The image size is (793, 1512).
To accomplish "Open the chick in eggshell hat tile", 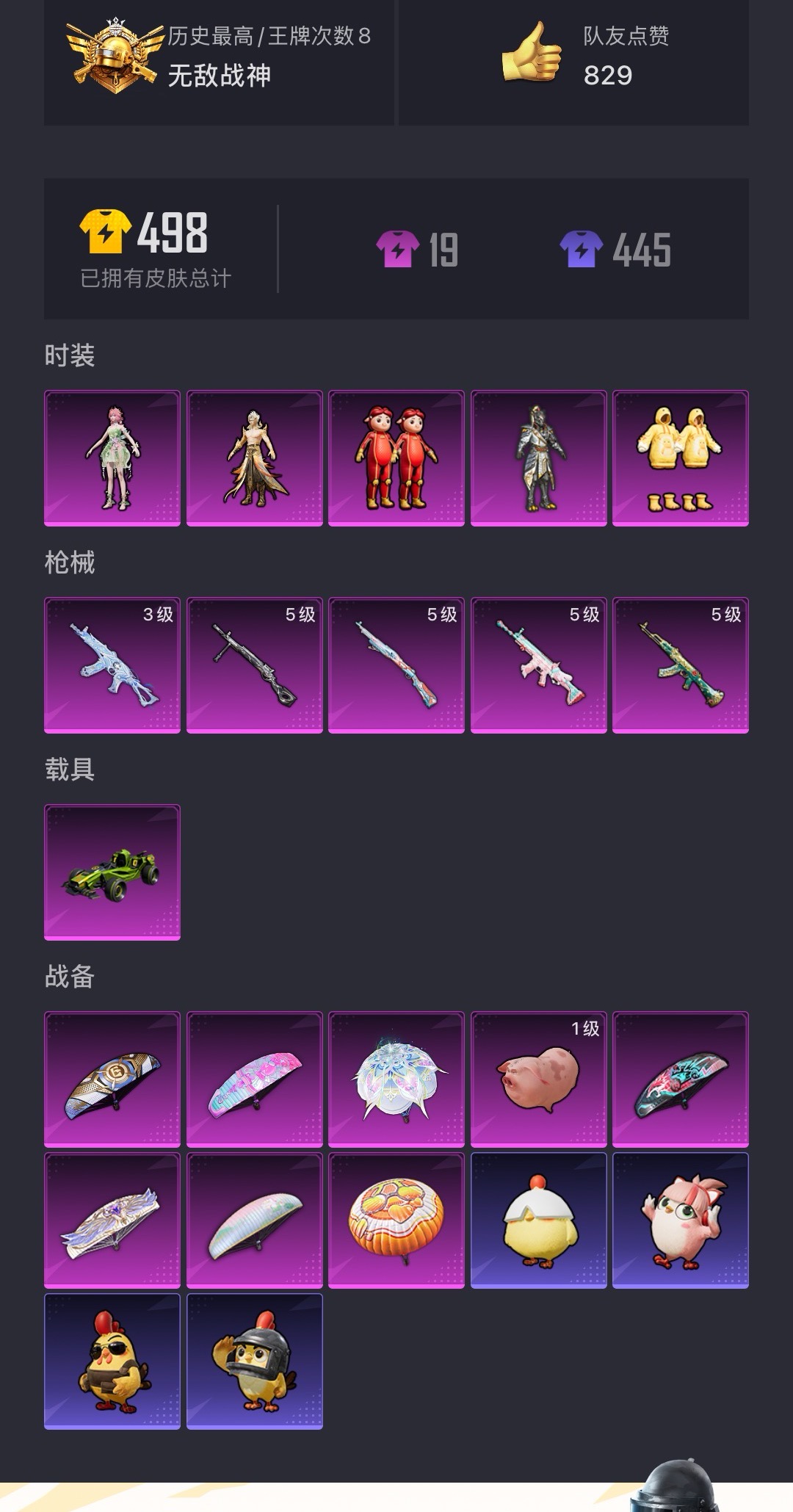I will (538, 1220).
